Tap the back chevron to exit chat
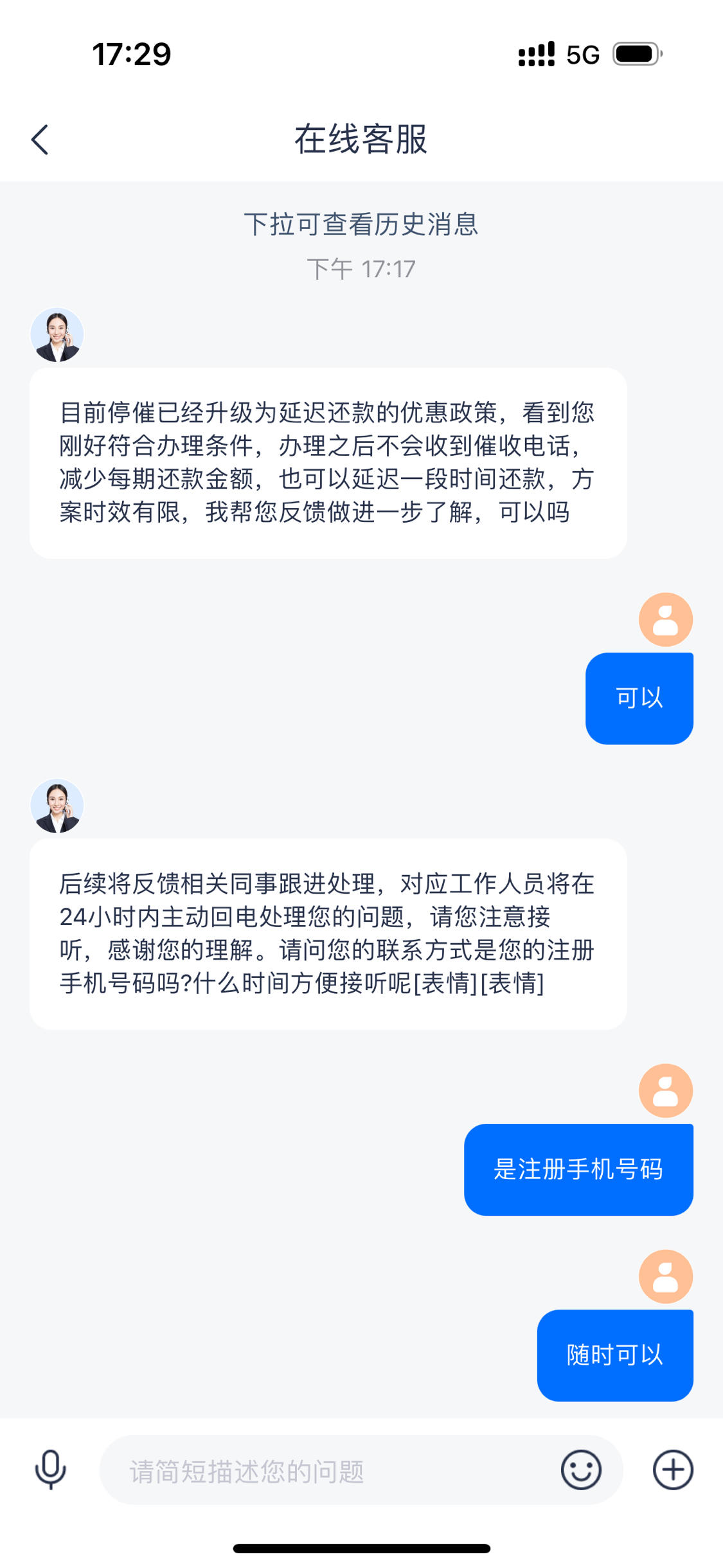This screenshot has width=723, height=1568. pyautogui.click(x=40, y=138)
